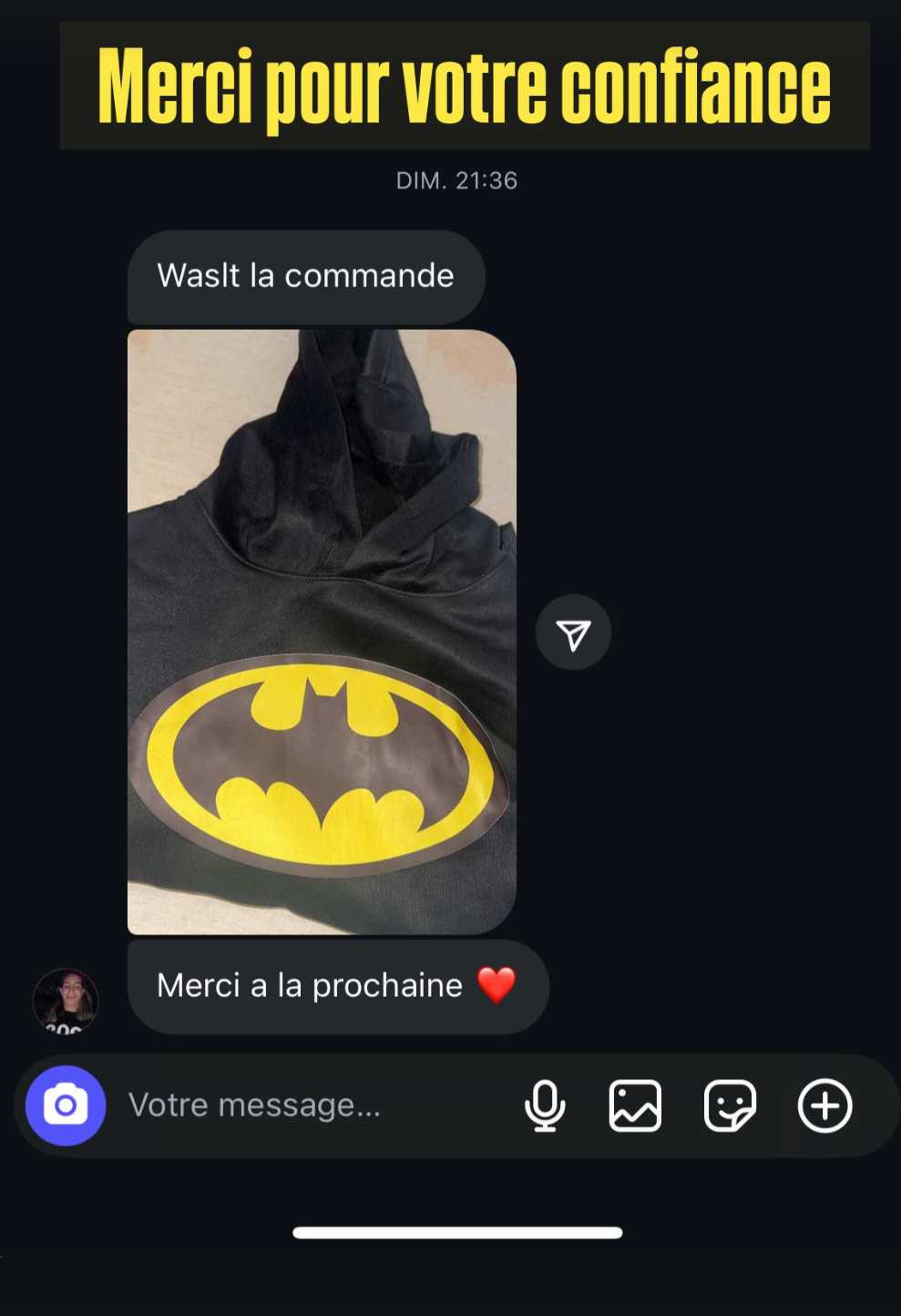Viewport: 901px width, 1316px height.
Task: Open the Batman hoodie photo in the chat
Action: click(x=322, y=632)
